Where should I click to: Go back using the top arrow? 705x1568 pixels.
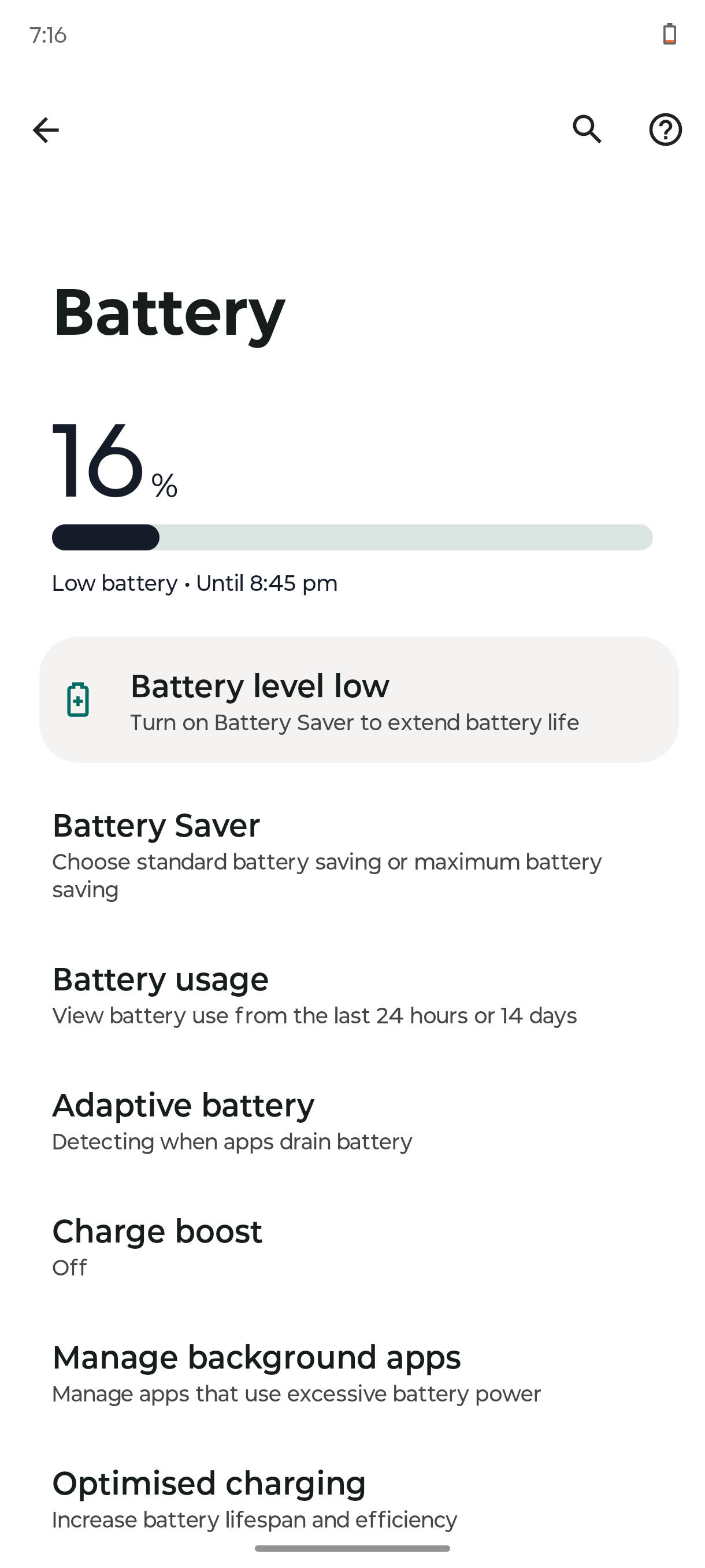tap(46, 130)
